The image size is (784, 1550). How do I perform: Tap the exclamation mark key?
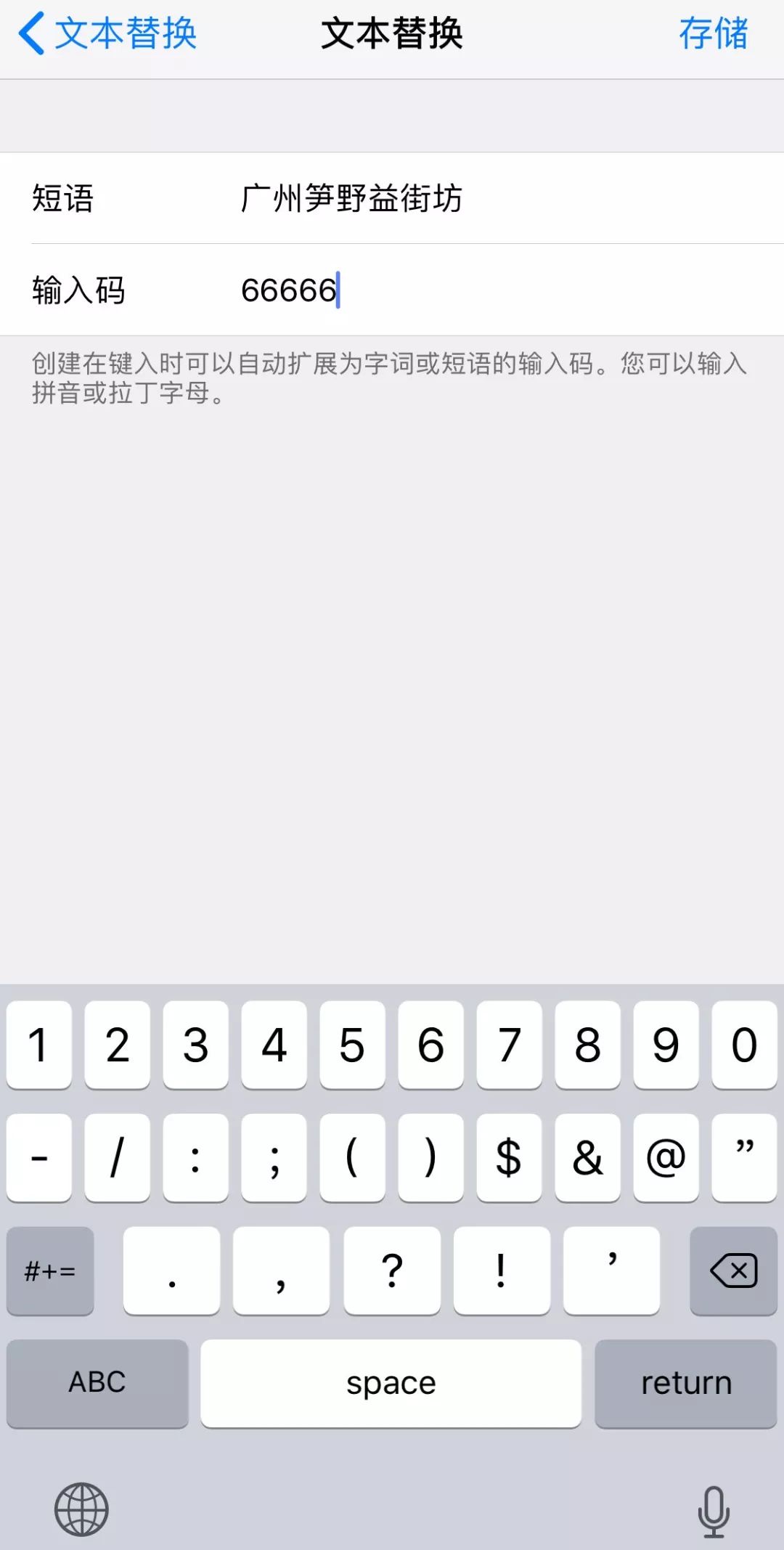502,1272
